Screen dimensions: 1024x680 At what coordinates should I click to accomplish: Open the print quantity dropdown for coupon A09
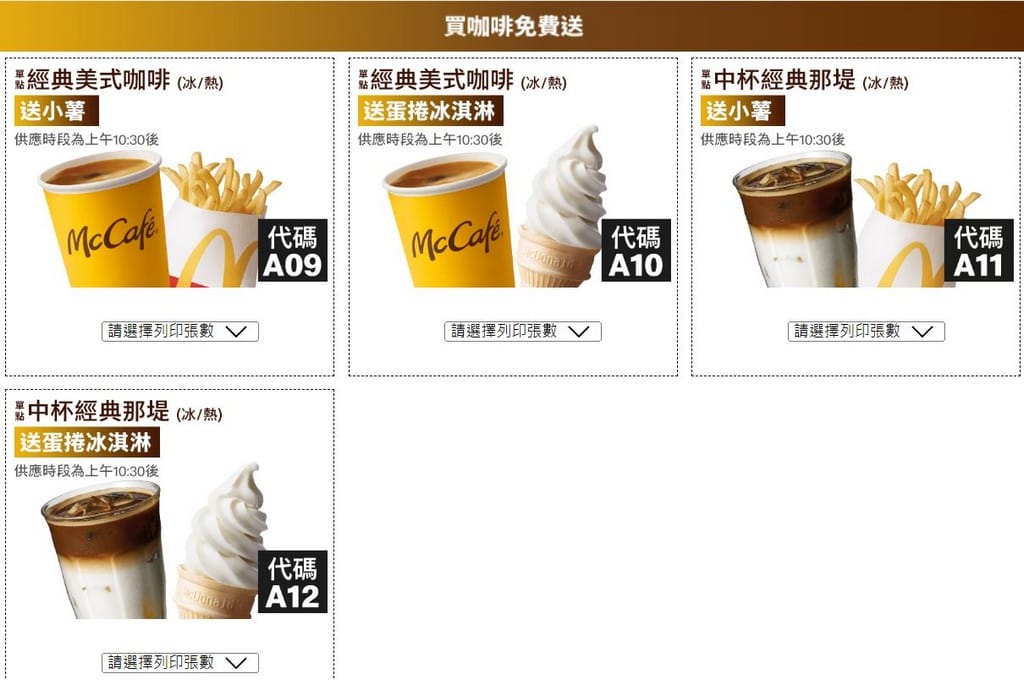point(180,331)
